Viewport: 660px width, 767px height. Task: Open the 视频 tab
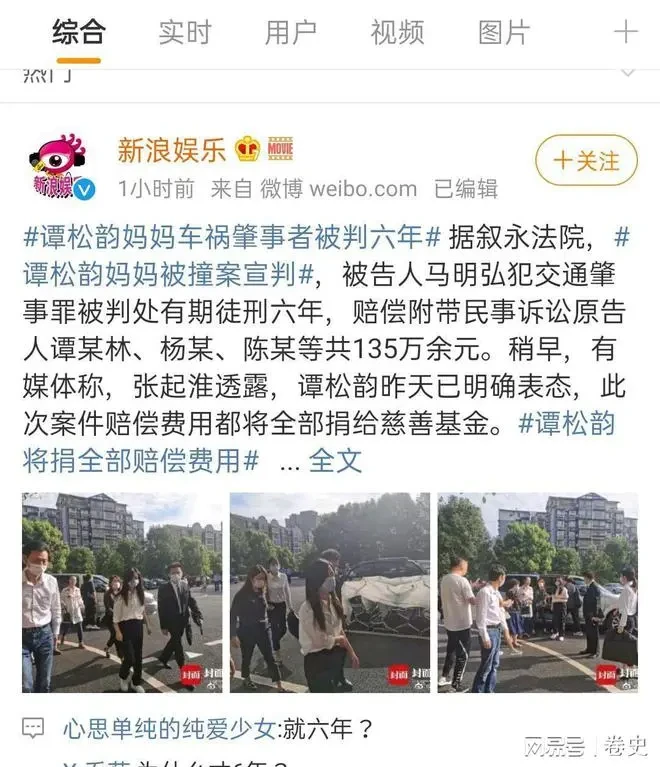pyautogui.click(x=397, y=32)
